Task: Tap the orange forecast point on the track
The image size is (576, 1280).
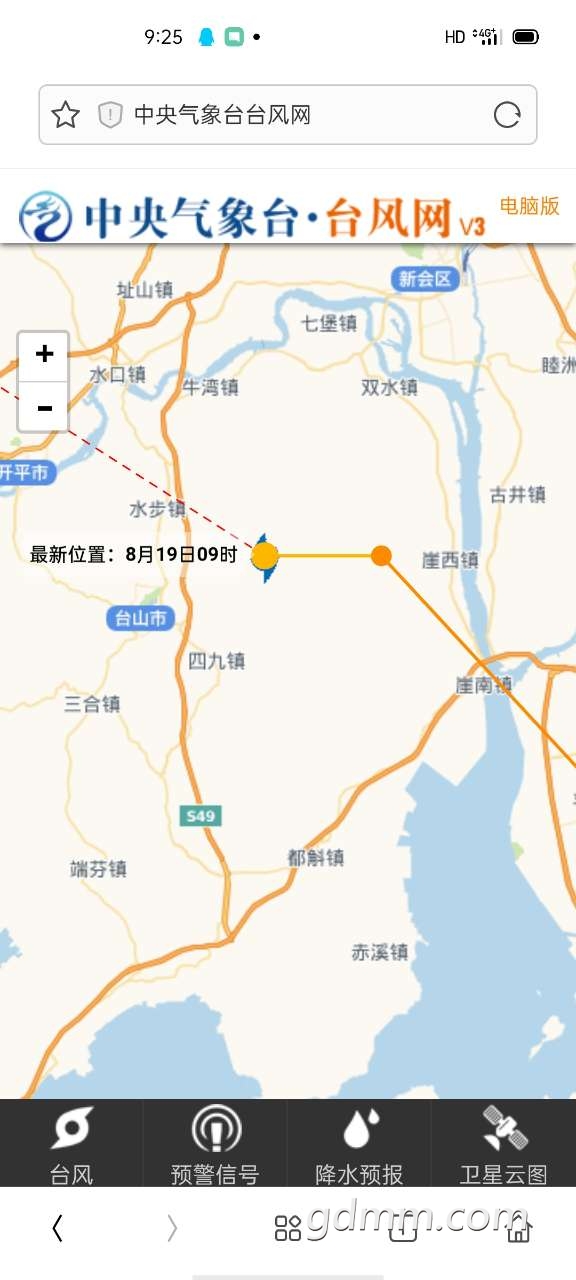Action: coord(381,555)
